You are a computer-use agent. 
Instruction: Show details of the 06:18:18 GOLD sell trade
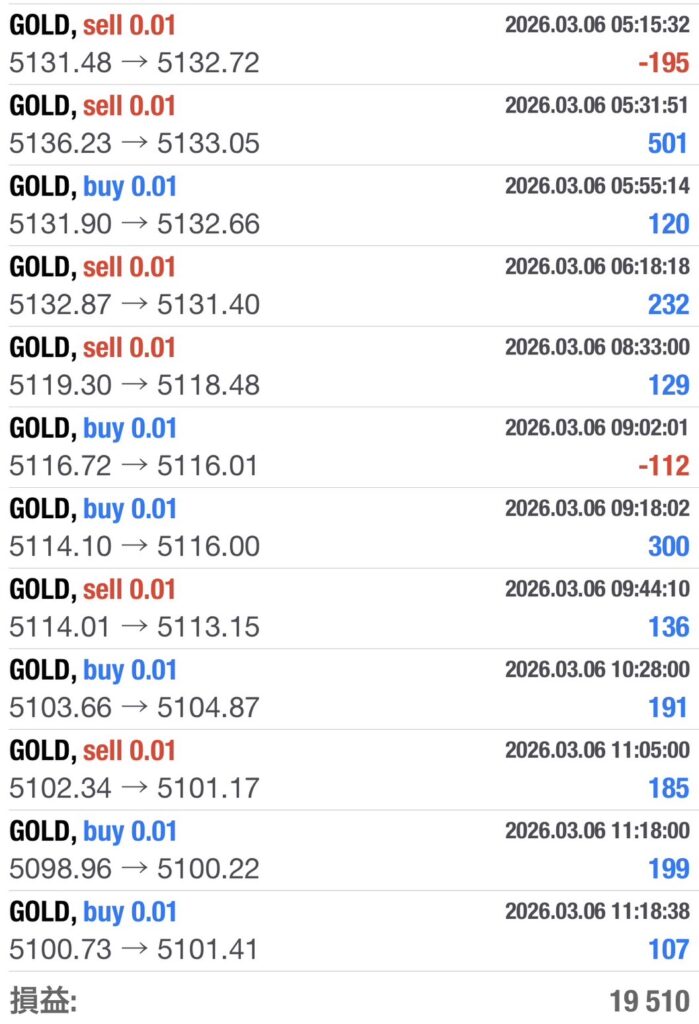(349, 286)
